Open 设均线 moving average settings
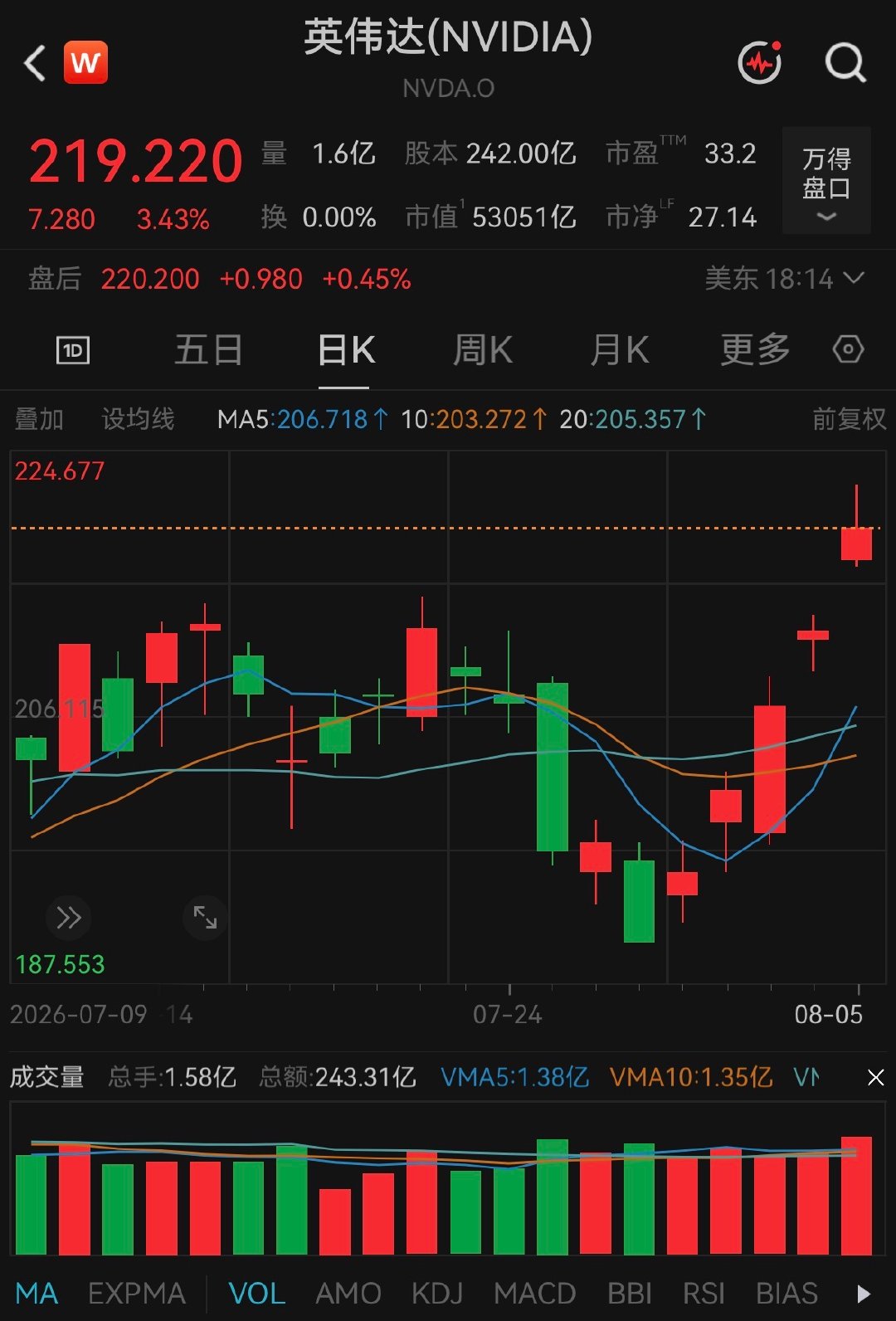Viewport: 896px width, 1321px height. tap(139, 419)
